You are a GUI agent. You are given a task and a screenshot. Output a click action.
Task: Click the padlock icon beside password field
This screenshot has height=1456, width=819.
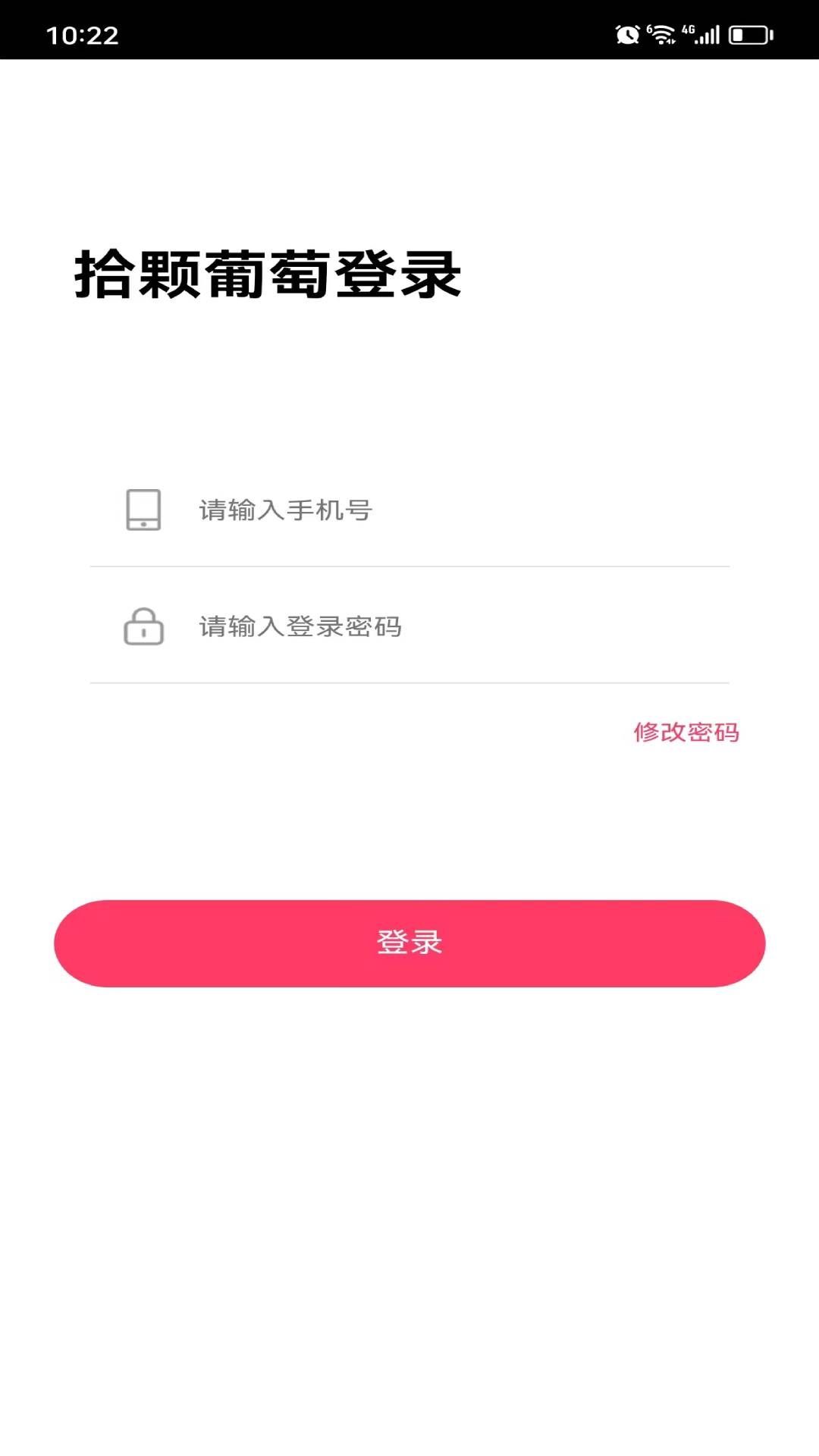(143, 628)
